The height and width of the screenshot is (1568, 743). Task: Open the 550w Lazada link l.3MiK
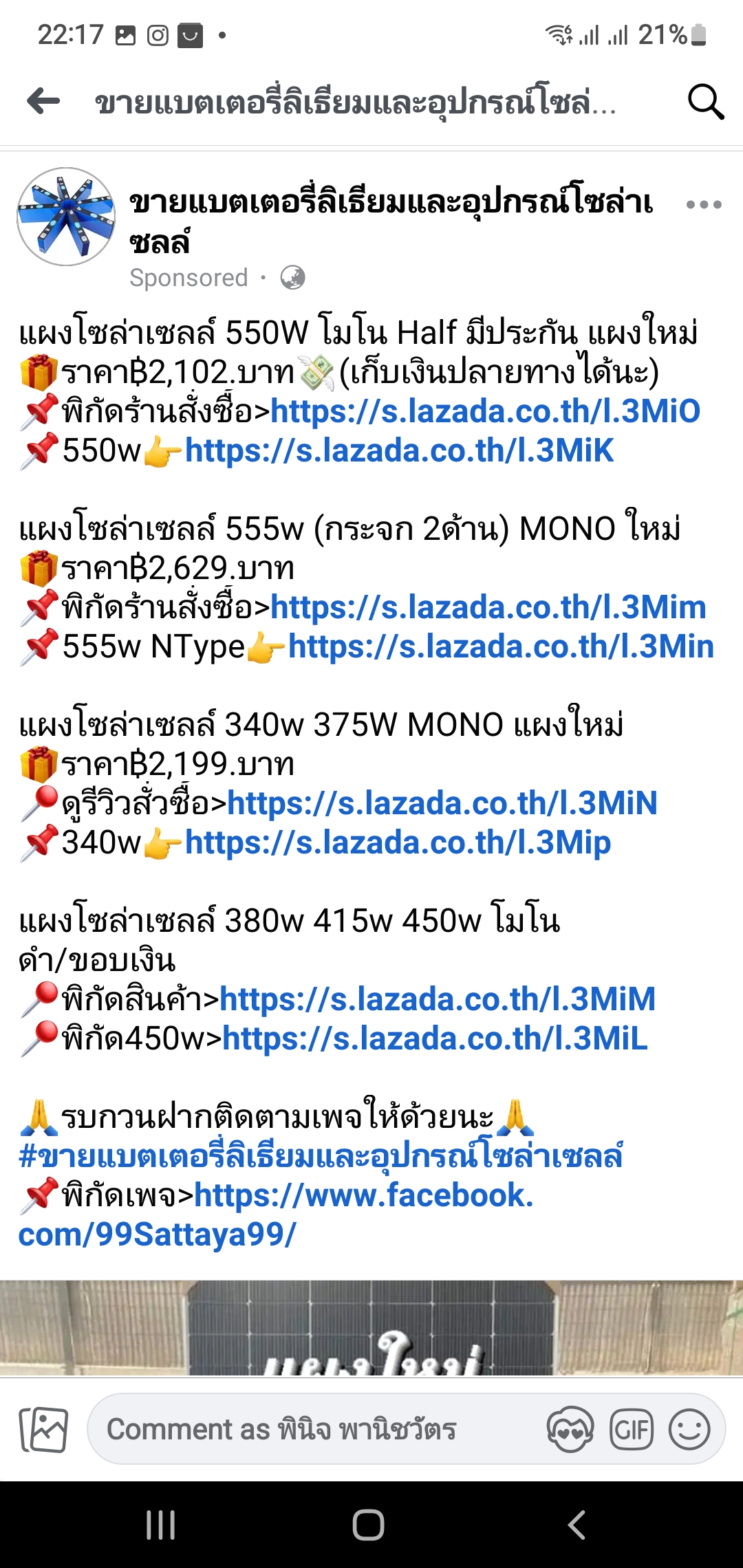coord(399,451)
